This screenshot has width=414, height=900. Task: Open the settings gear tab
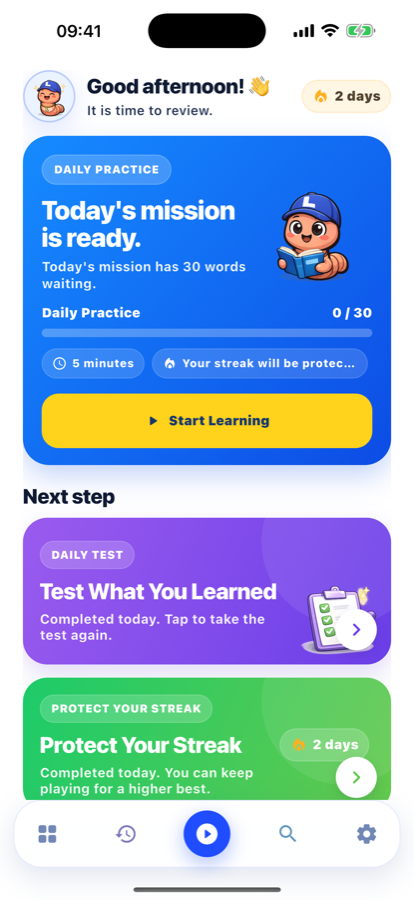coord(366,834)
